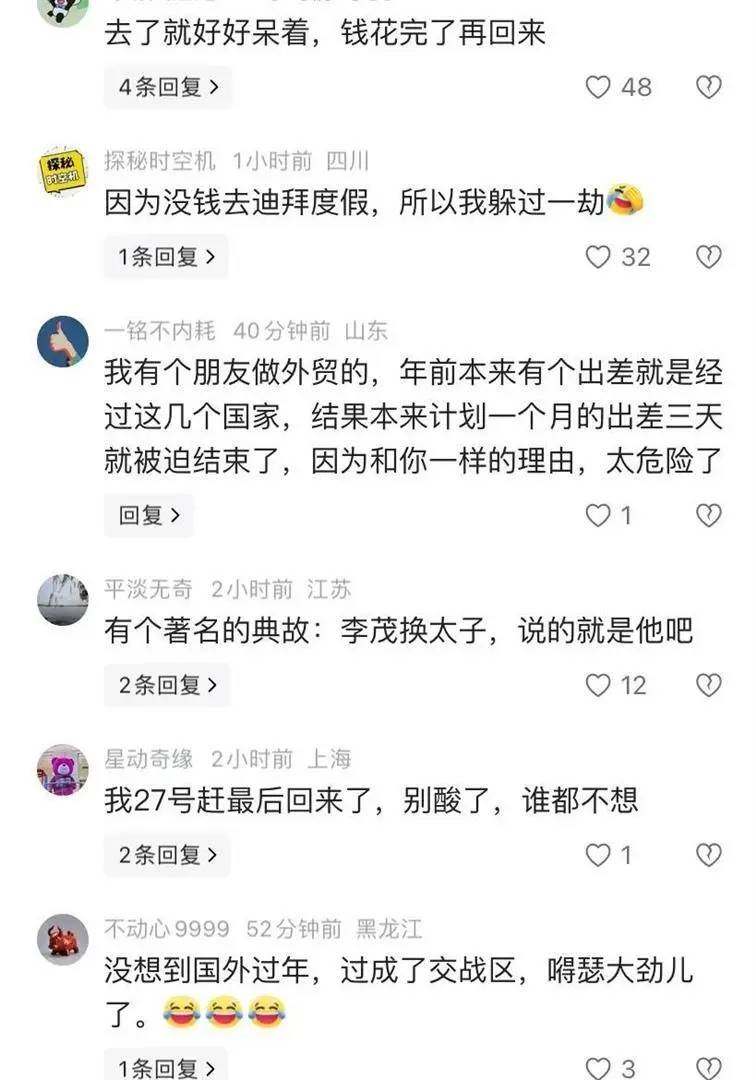This screenshot has width=756, height=1080.
Task: Open 平淡无奇's profile avatar
Action: (x=62, y=600)
